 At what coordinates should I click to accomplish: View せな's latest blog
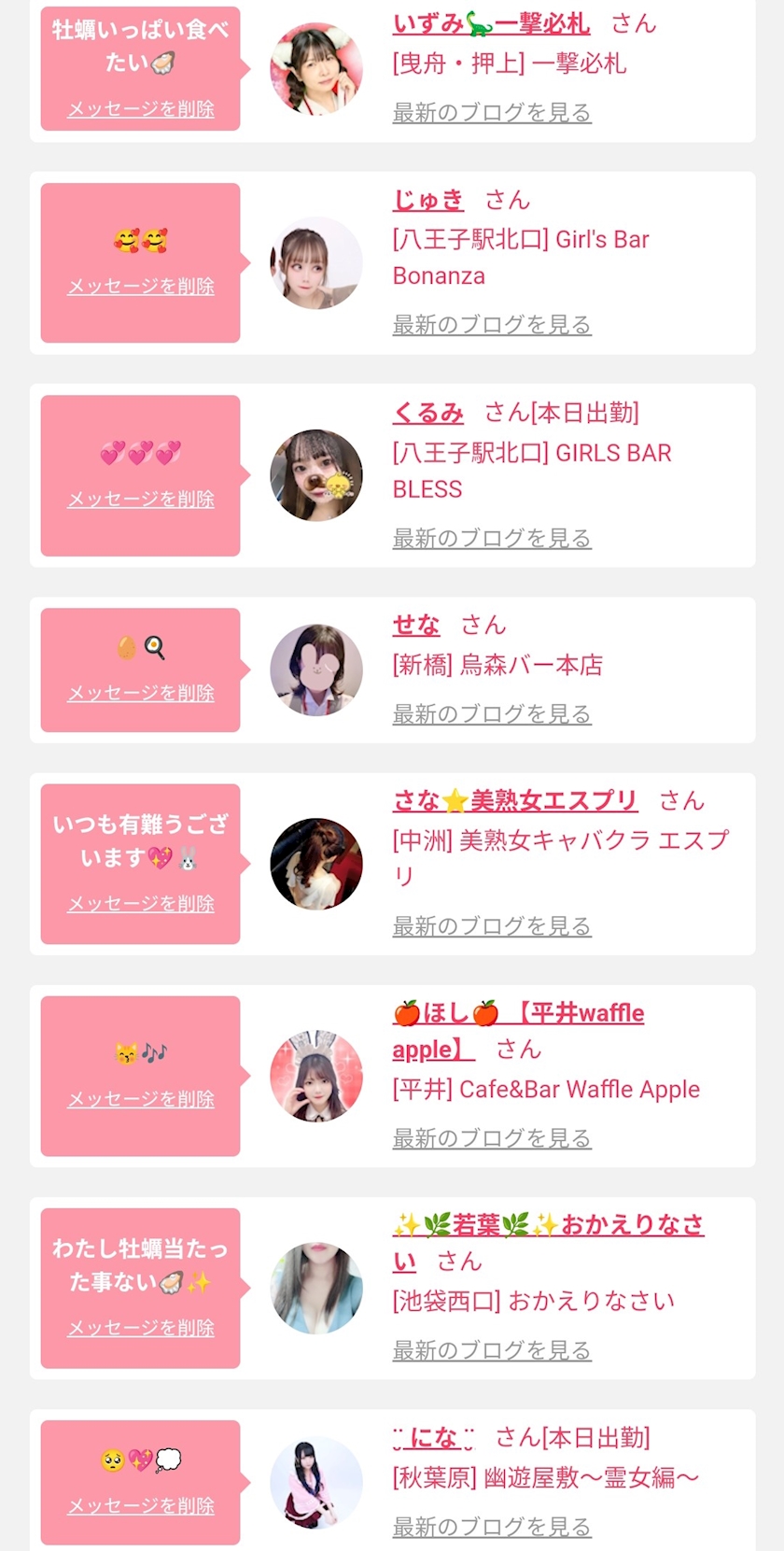[492, 714]
